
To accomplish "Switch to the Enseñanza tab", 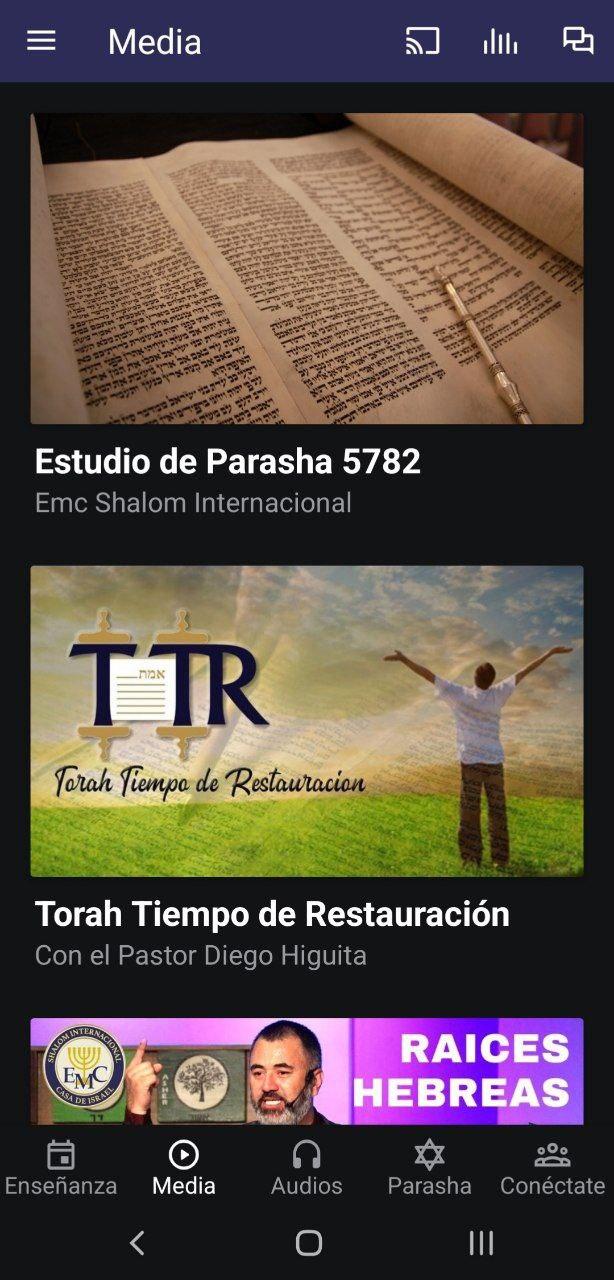I will pos(61,1168).
